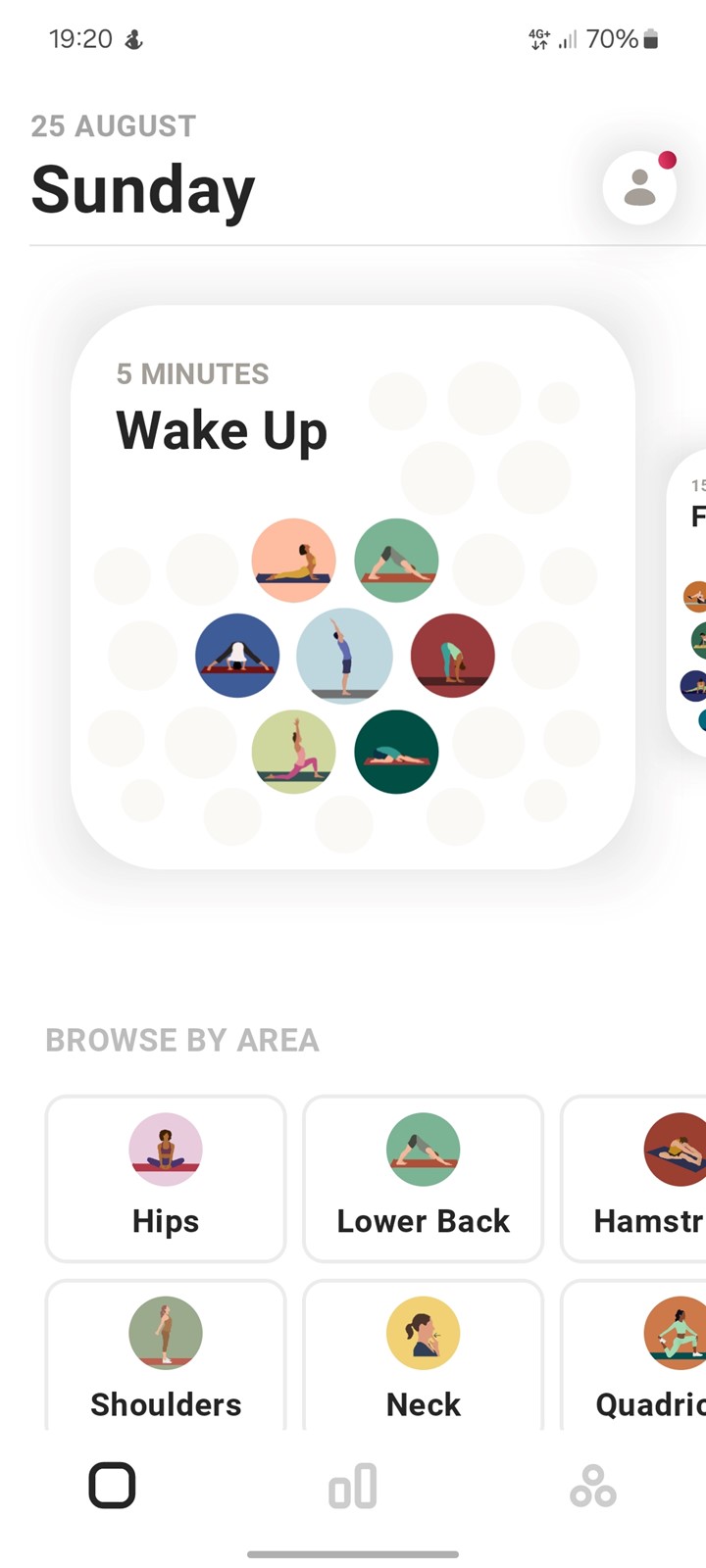Open the three-circles tab

pos(593,1486)
